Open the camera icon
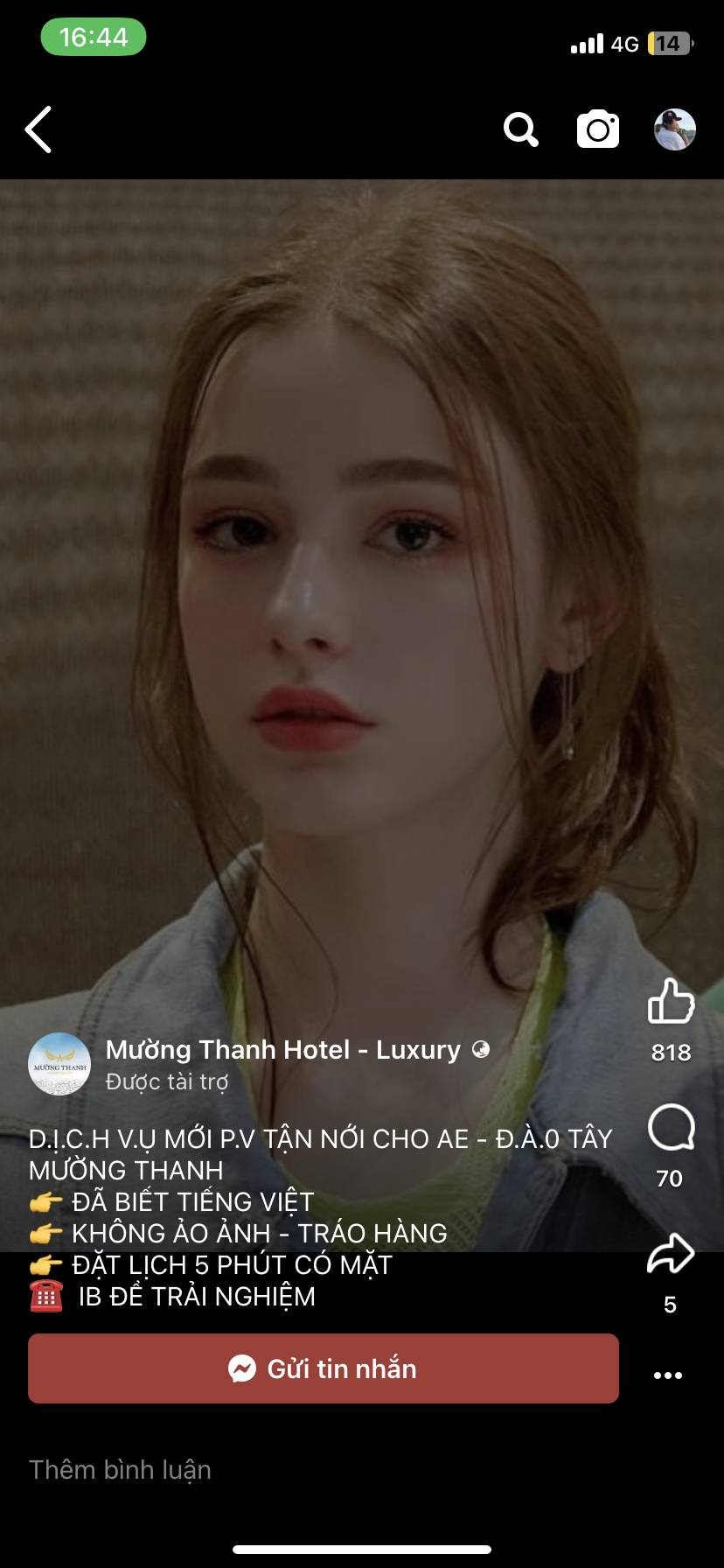Viewport: 724px width, 1568px height. [x=598, y=130]
